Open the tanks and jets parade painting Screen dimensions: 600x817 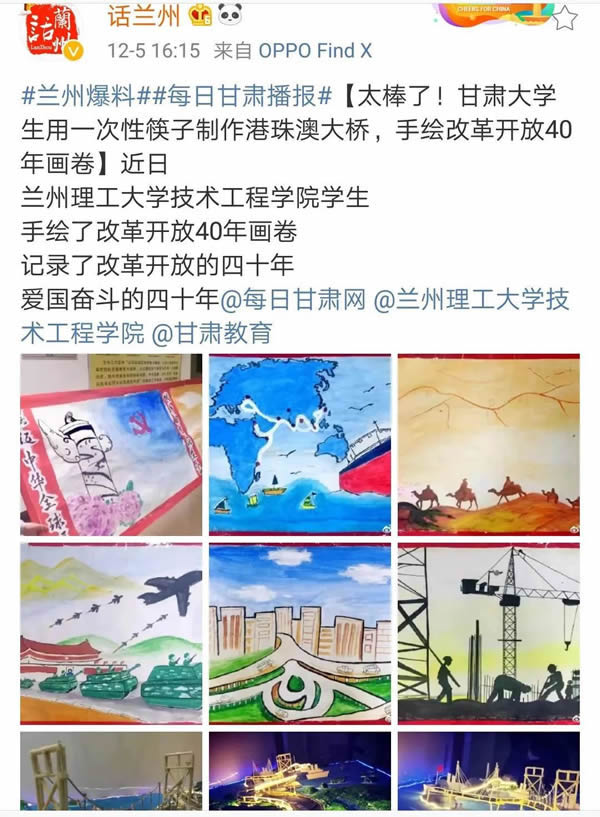pos(111,633)
